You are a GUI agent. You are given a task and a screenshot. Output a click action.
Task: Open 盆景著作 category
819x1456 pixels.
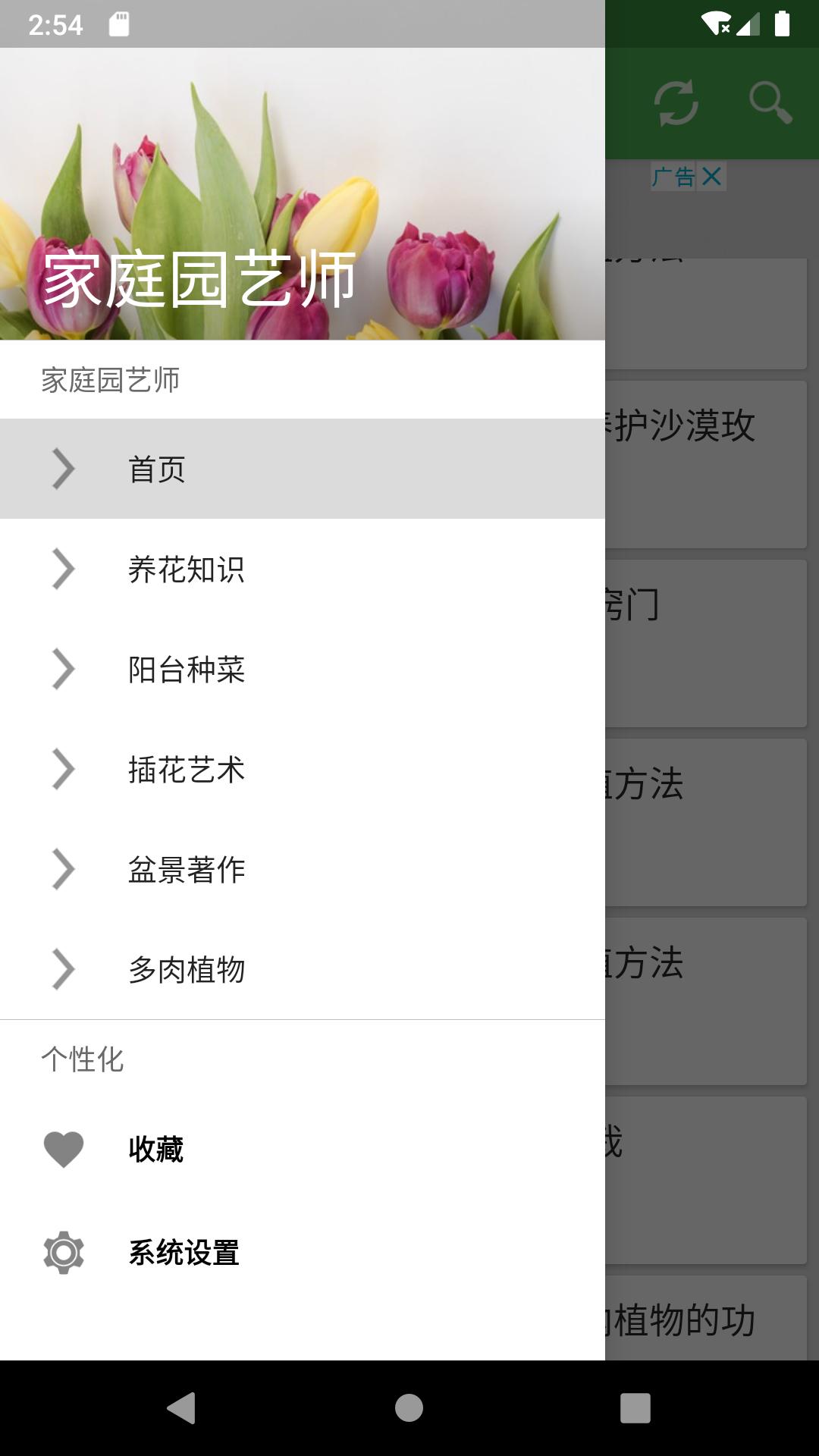pos(302,869)
